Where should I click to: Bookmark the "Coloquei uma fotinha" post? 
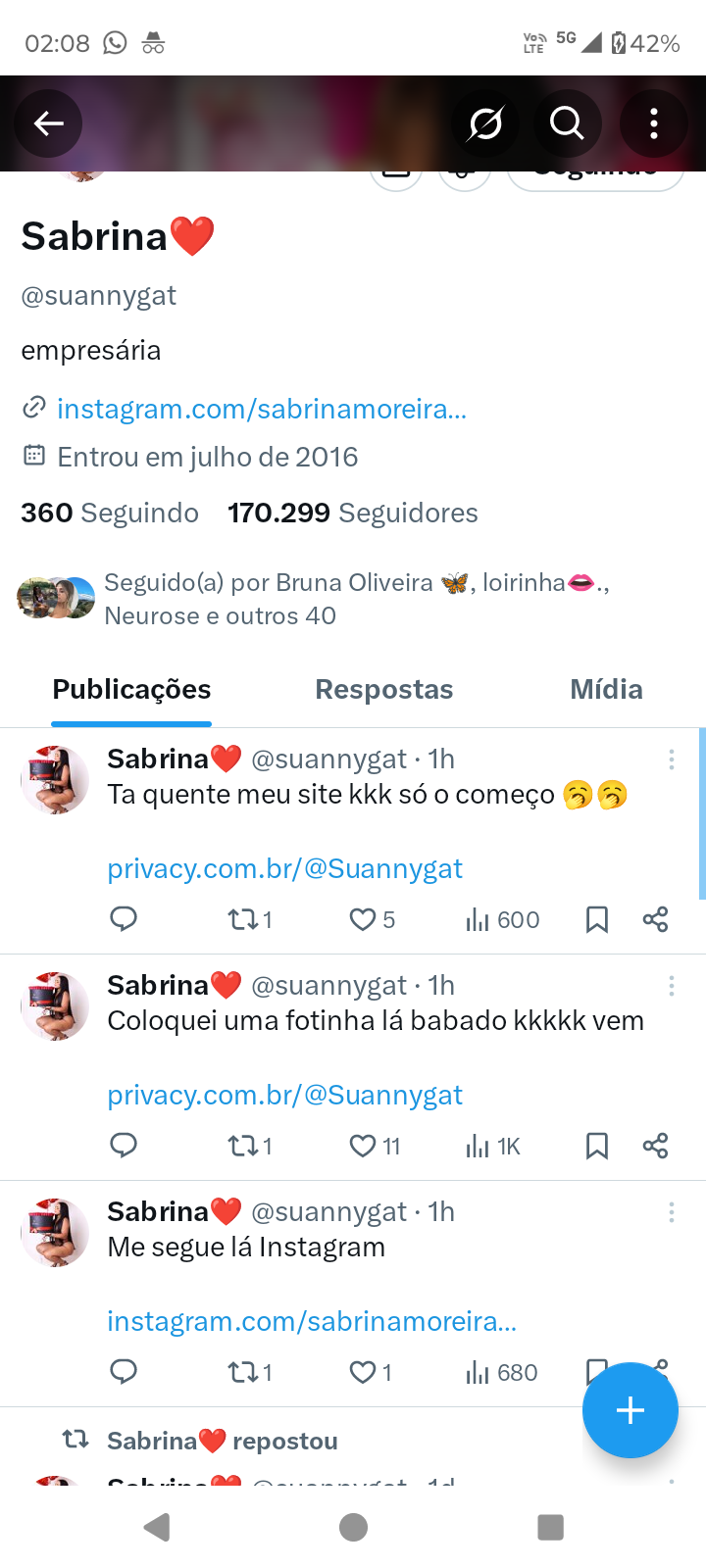pos(596,1146)
